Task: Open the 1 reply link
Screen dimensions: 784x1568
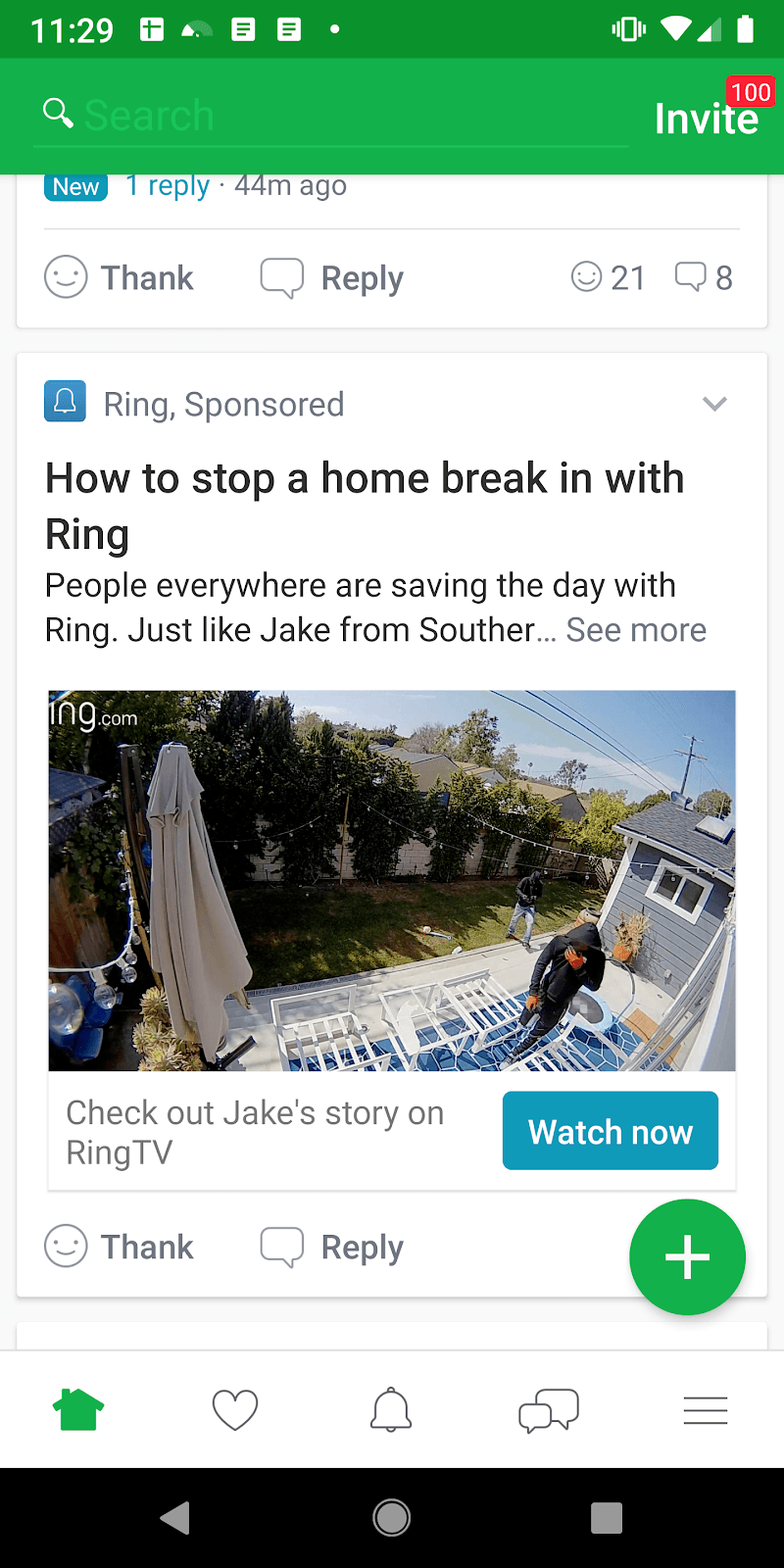Action: coord(168,185)
